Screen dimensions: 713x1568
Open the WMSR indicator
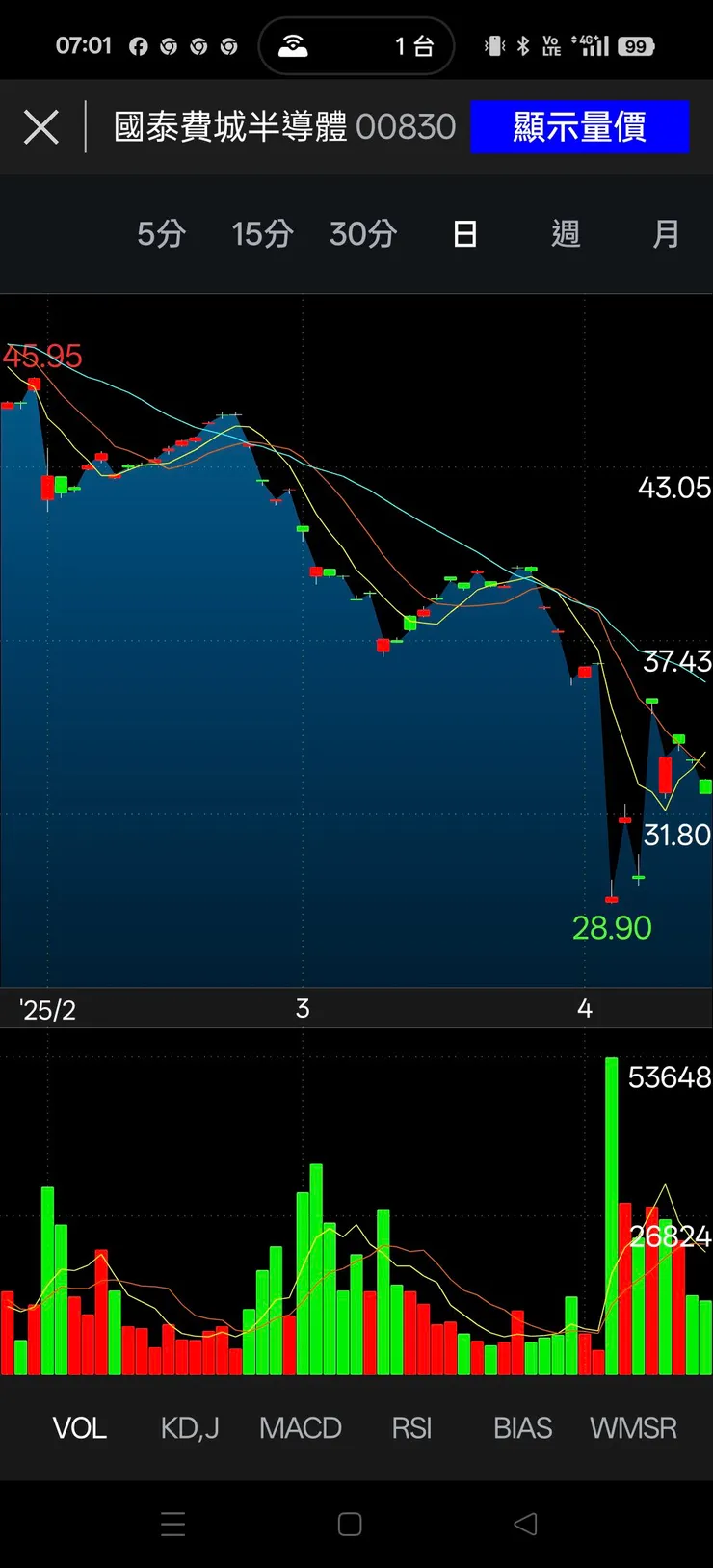coord(633,1427)
